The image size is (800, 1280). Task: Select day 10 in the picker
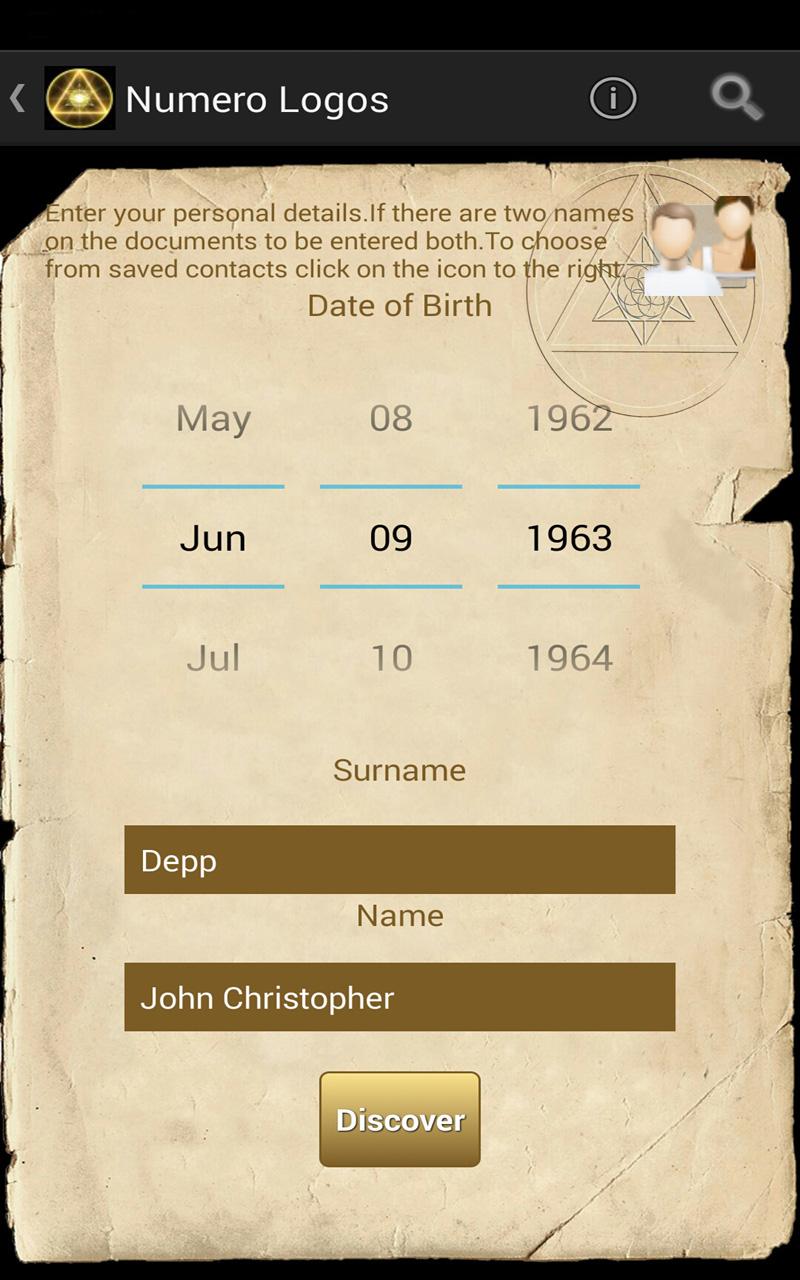point(391,658)
